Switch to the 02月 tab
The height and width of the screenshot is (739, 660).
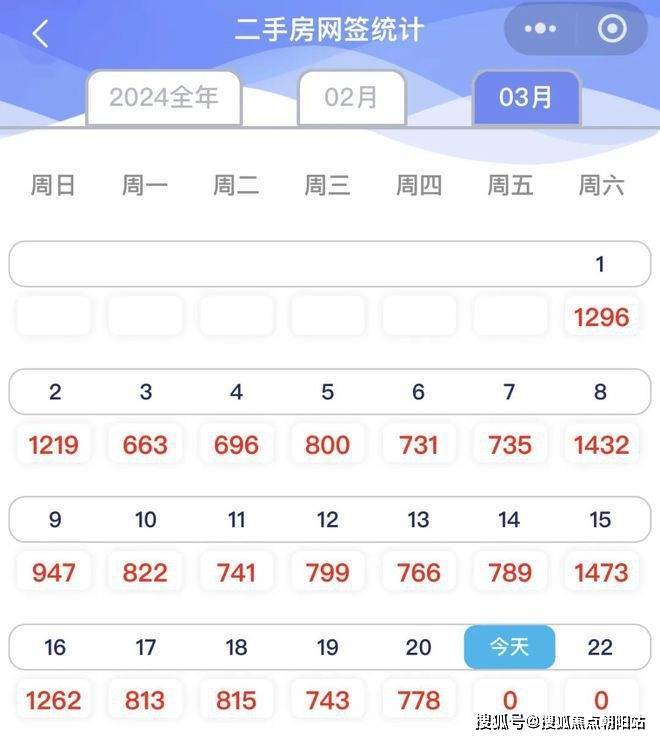point(352,98)
